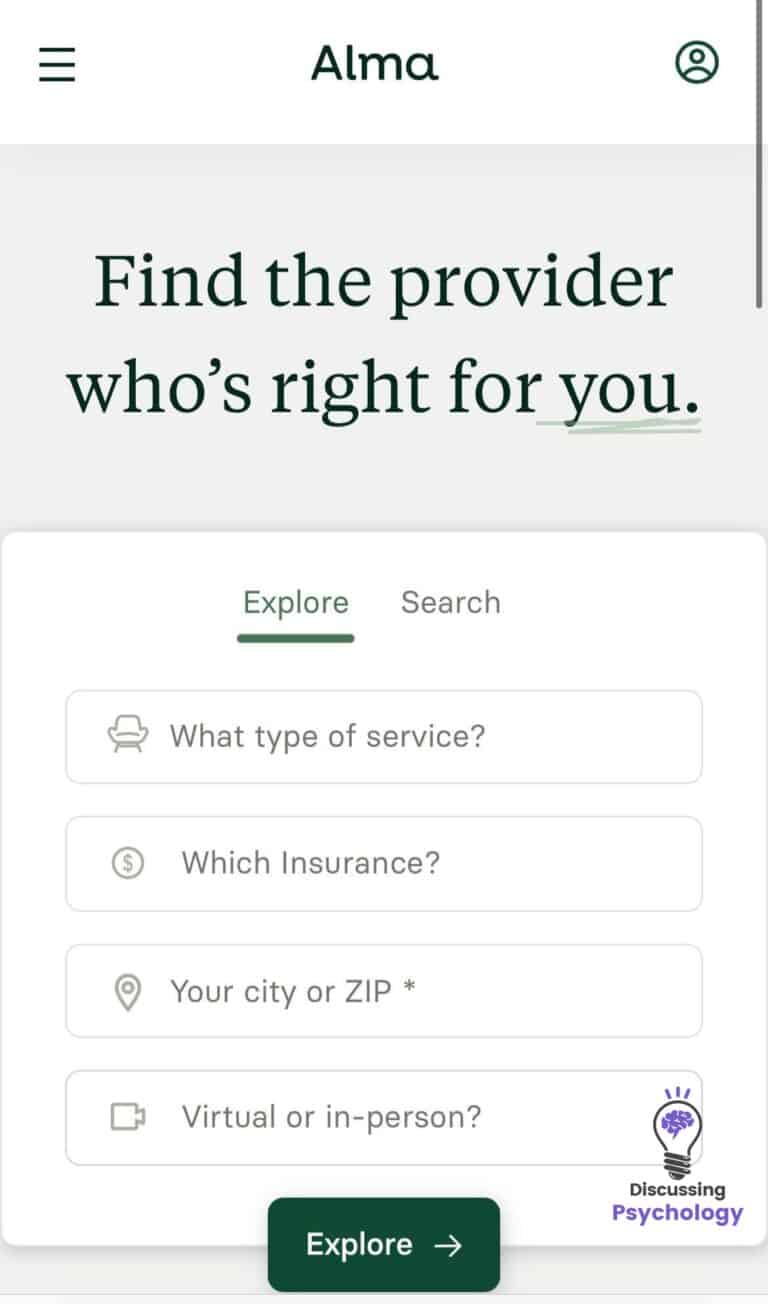Focus the city or ZIP field
Viewport: 768px width, 1304px height.
(x=383, y=992)
